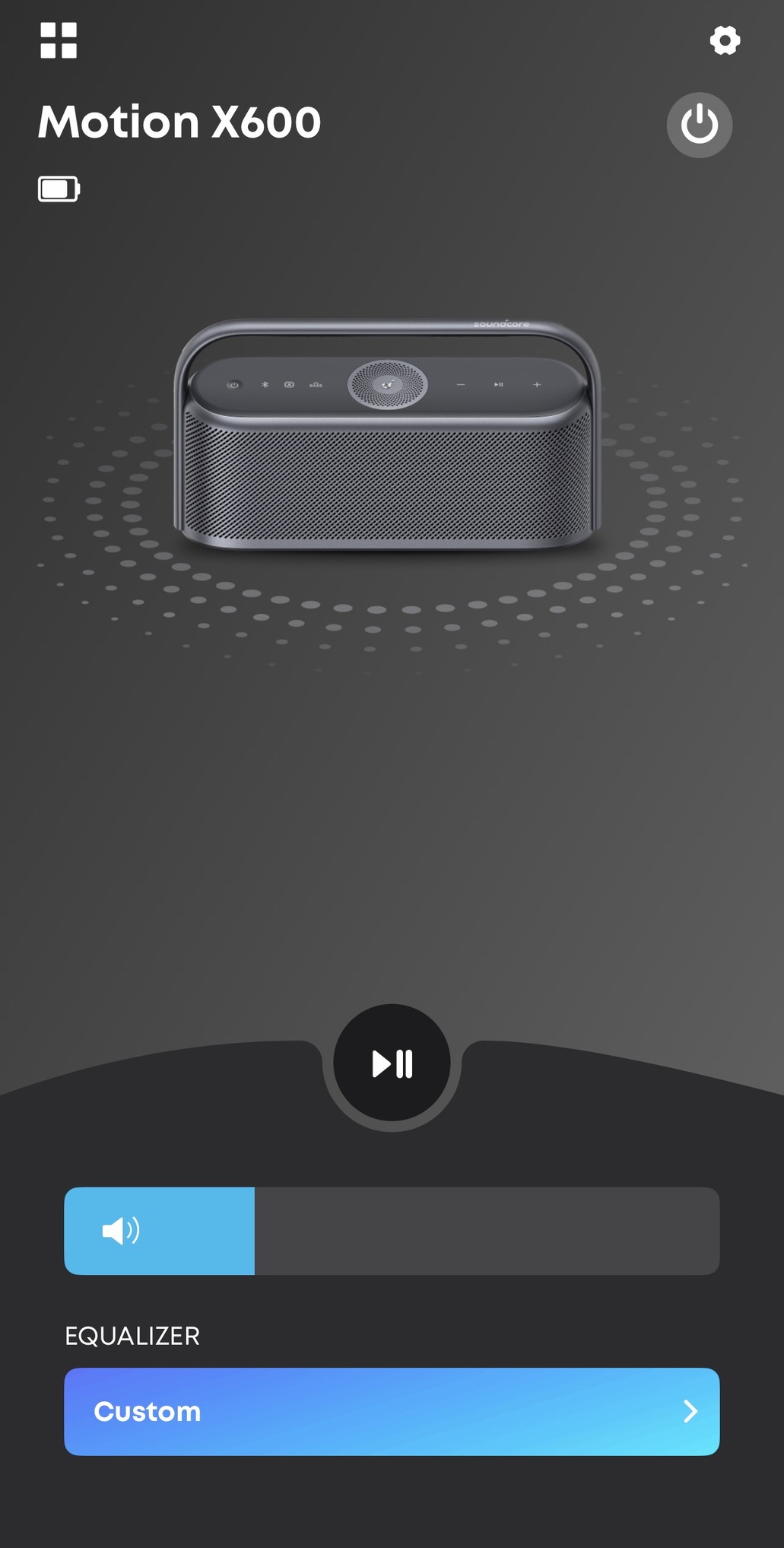Toggle play/pause playback
Image resolution: width=784 pixels, height=1548 pixels.
click(392, 1063)
